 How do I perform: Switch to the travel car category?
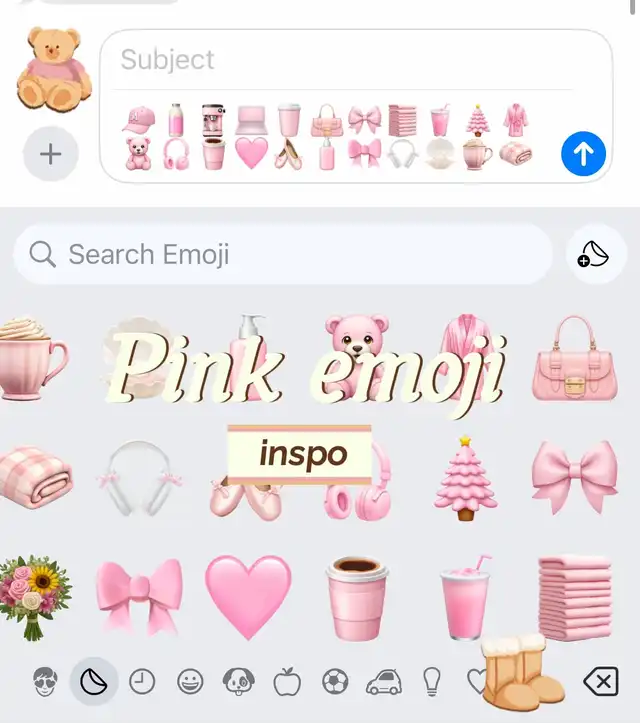click(x=383, y=683)
